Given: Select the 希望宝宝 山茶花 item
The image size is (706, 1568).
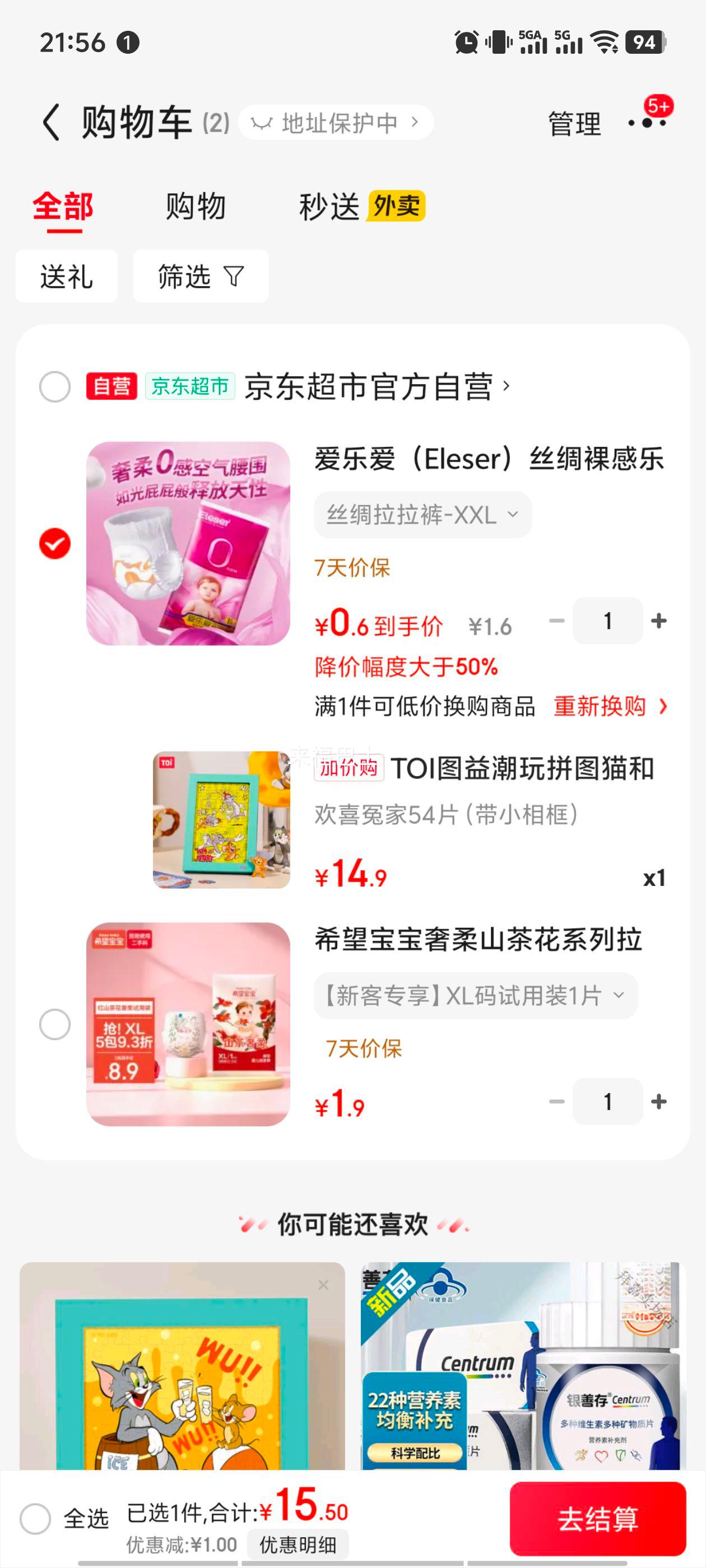Looking at the screenshot, I should [x=55, y=1024].
